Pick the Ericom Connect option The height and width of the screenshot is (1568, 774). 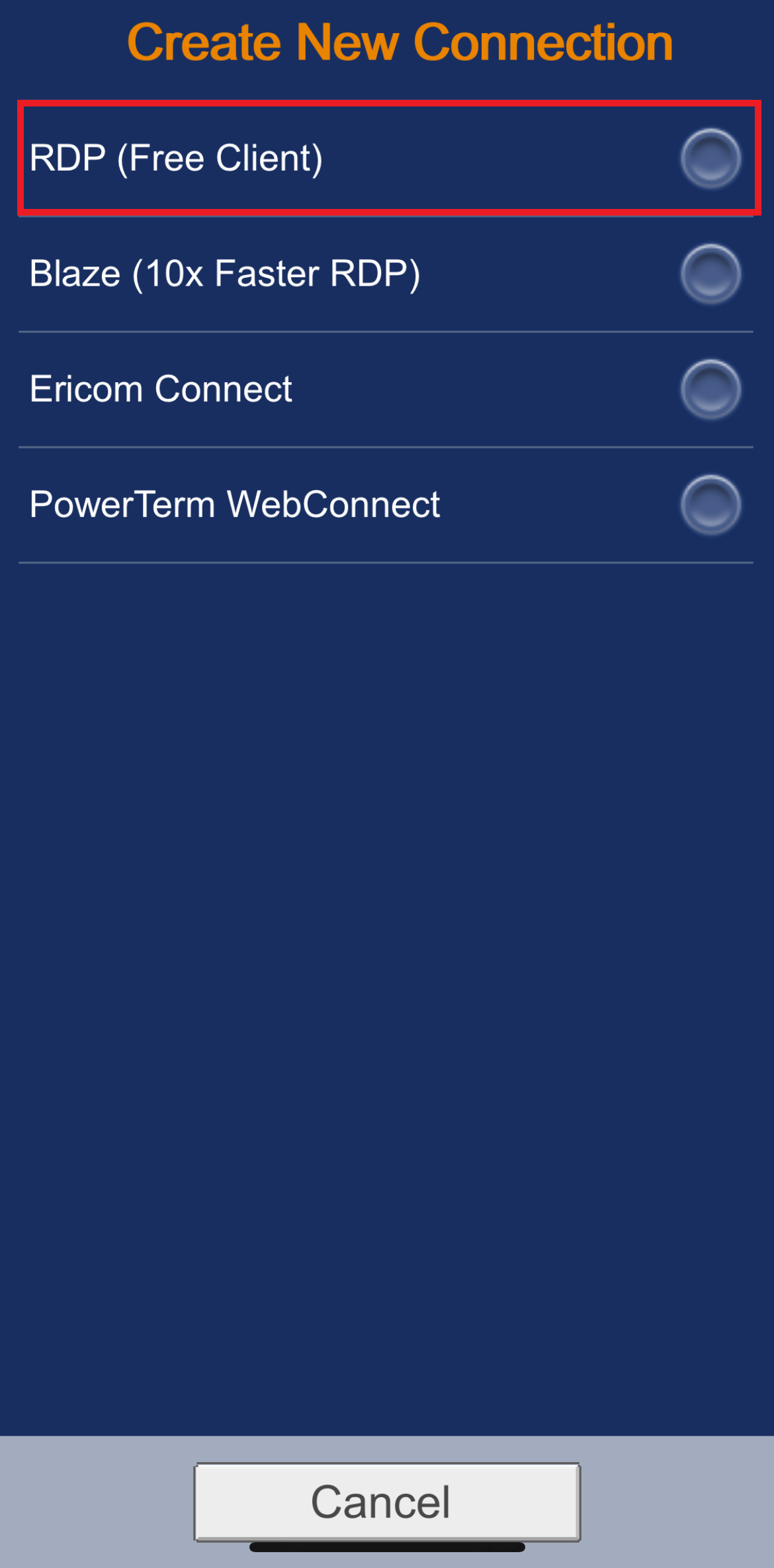coord(386,390)
